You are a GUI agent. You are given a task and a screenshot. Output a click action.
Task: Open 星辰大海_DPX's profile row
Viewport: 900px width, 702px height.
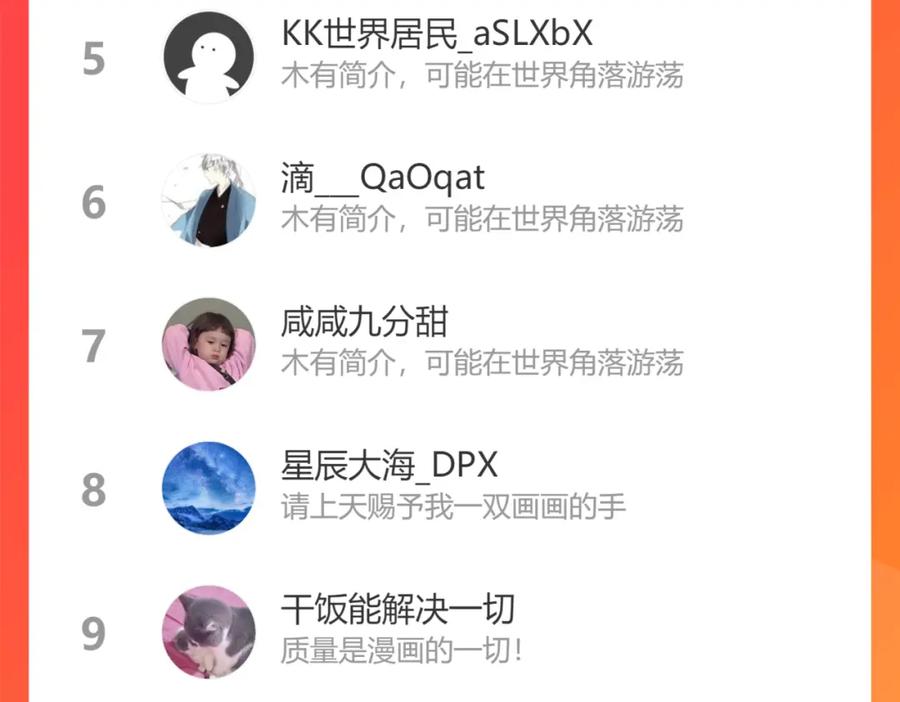coord(389,466)
